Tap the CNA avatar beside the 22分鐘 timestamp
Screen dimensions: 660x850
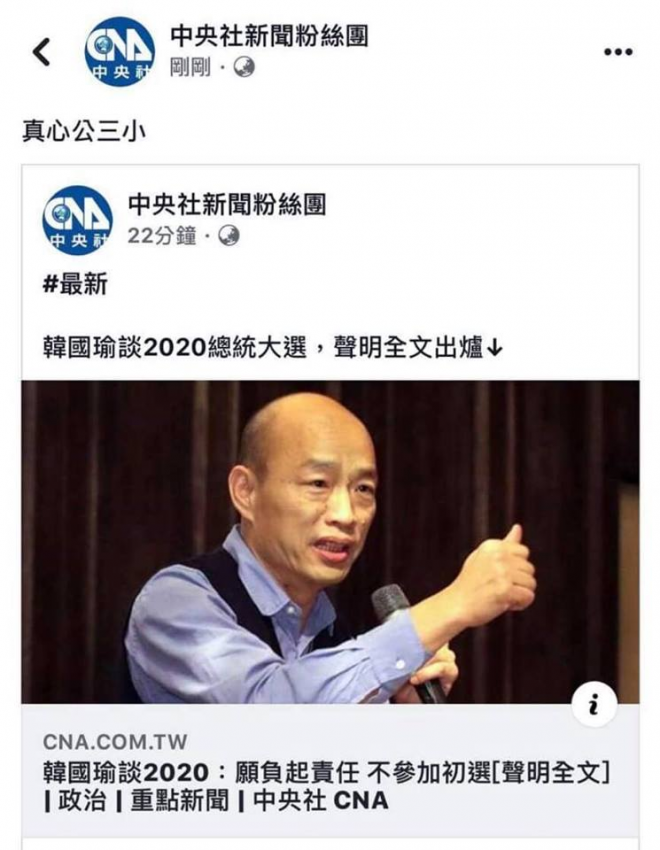[77, 220]
